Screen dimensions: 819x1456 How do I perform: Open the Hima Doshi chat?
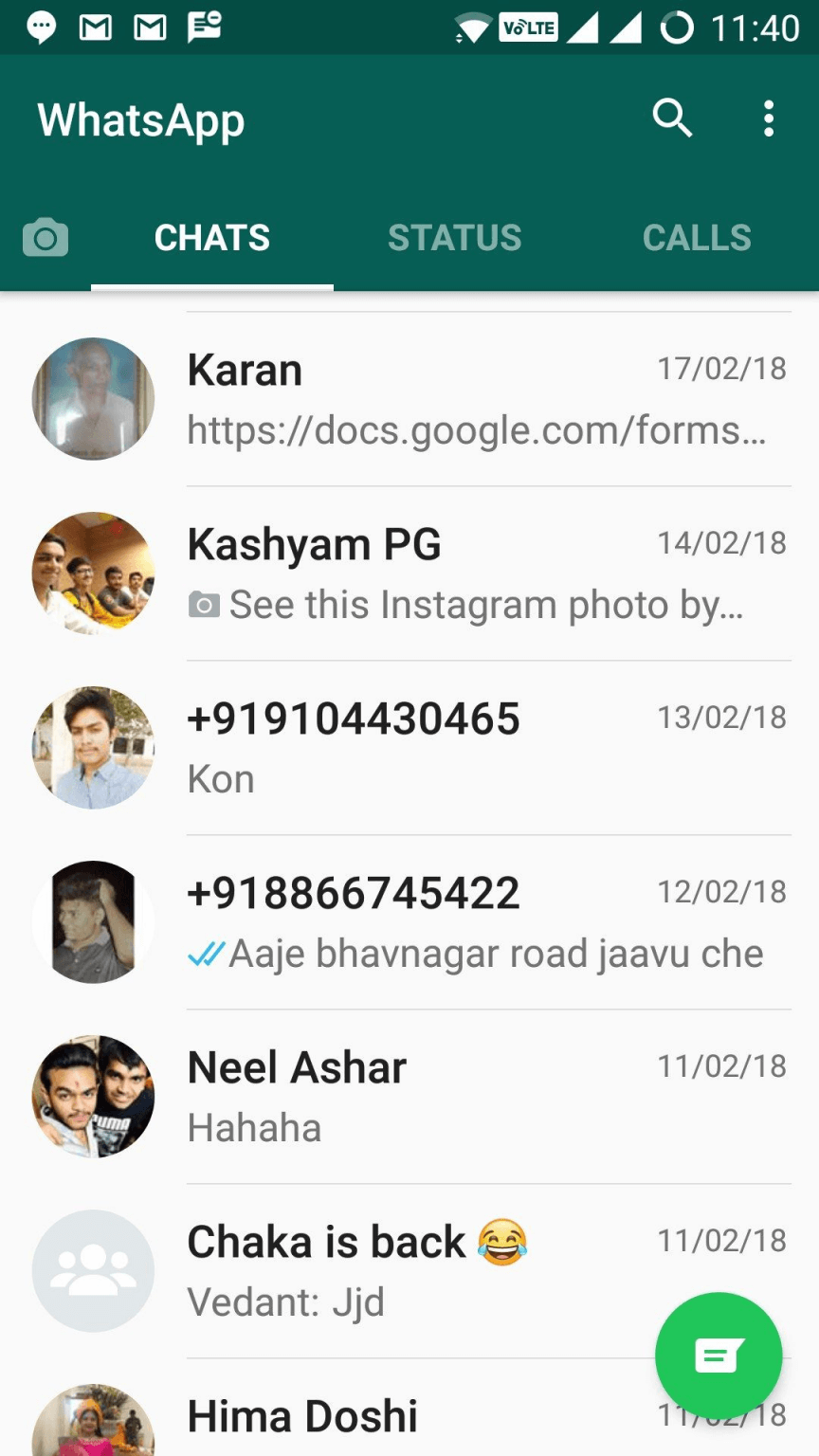427,1417
